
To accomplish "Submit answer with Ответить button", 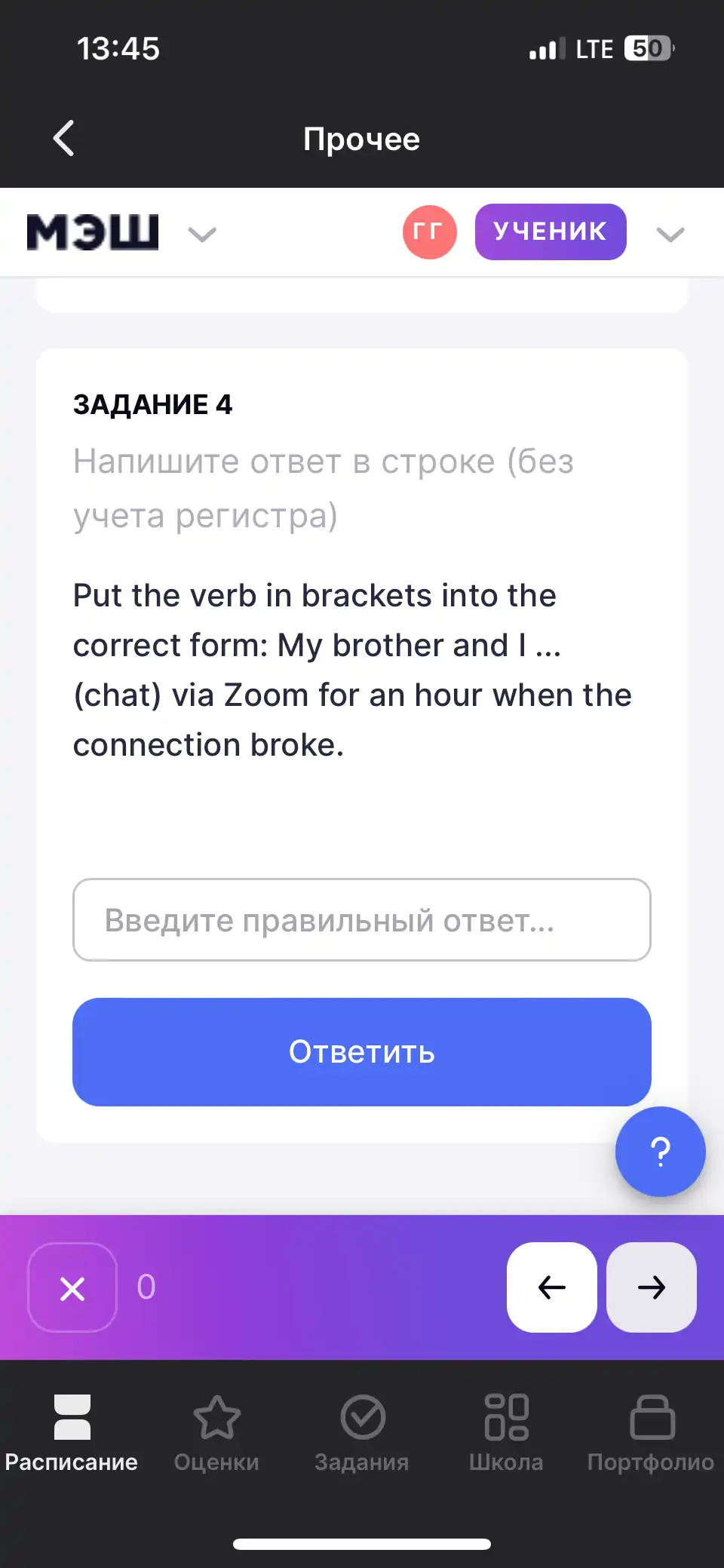I will [362, 1052].
